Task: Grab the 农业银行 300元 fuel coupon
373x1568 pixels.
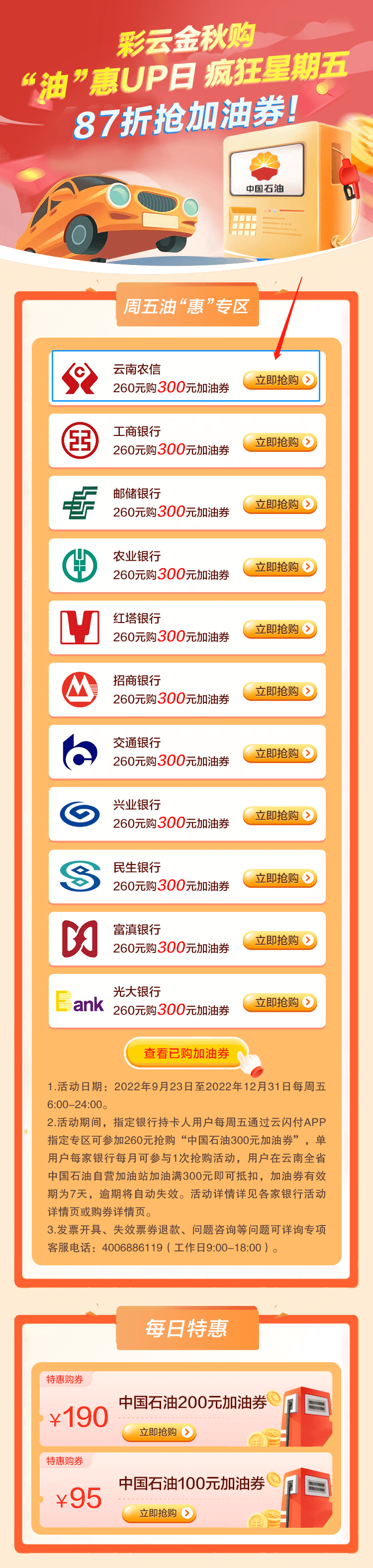Action: point(280,567)
